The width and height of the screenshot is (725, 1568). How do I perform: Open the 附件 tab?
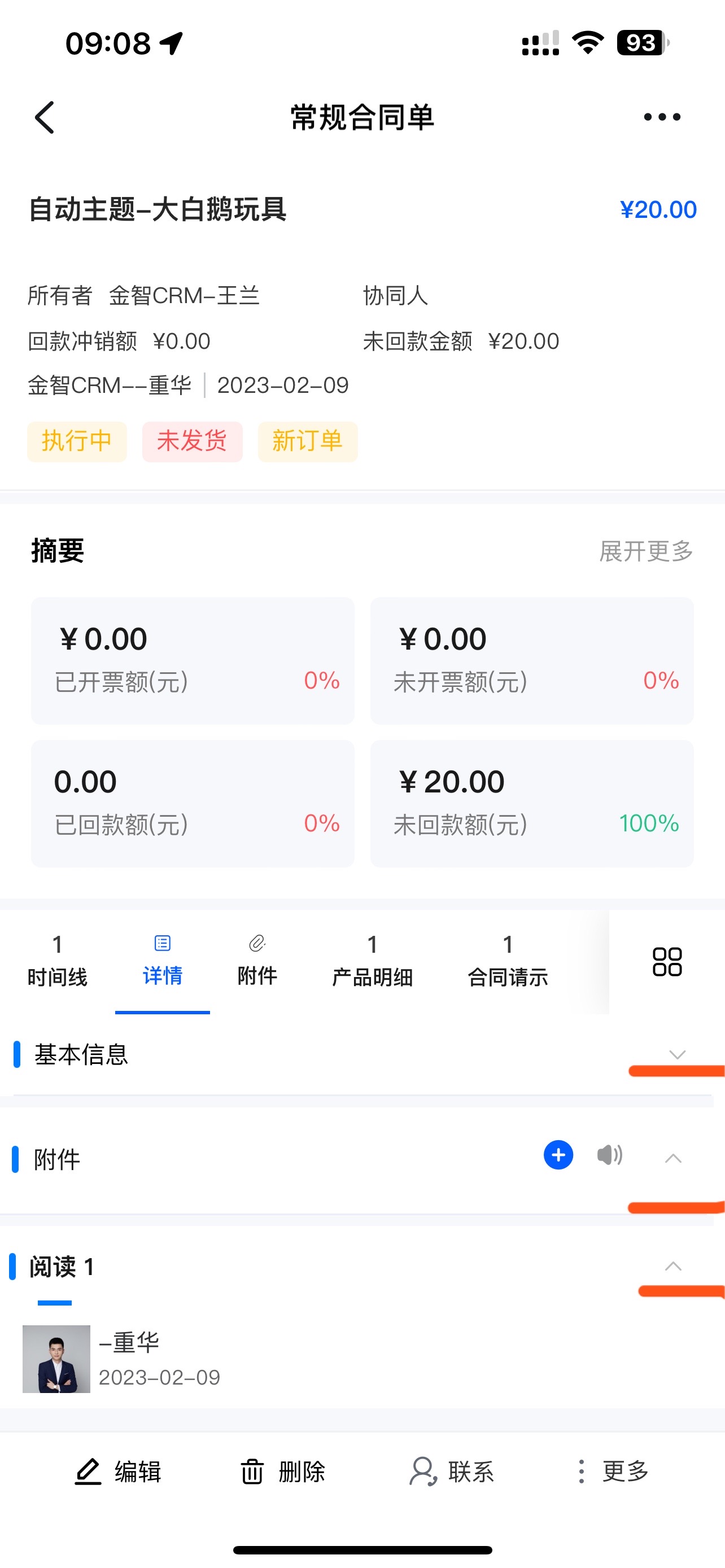(257, 962)
